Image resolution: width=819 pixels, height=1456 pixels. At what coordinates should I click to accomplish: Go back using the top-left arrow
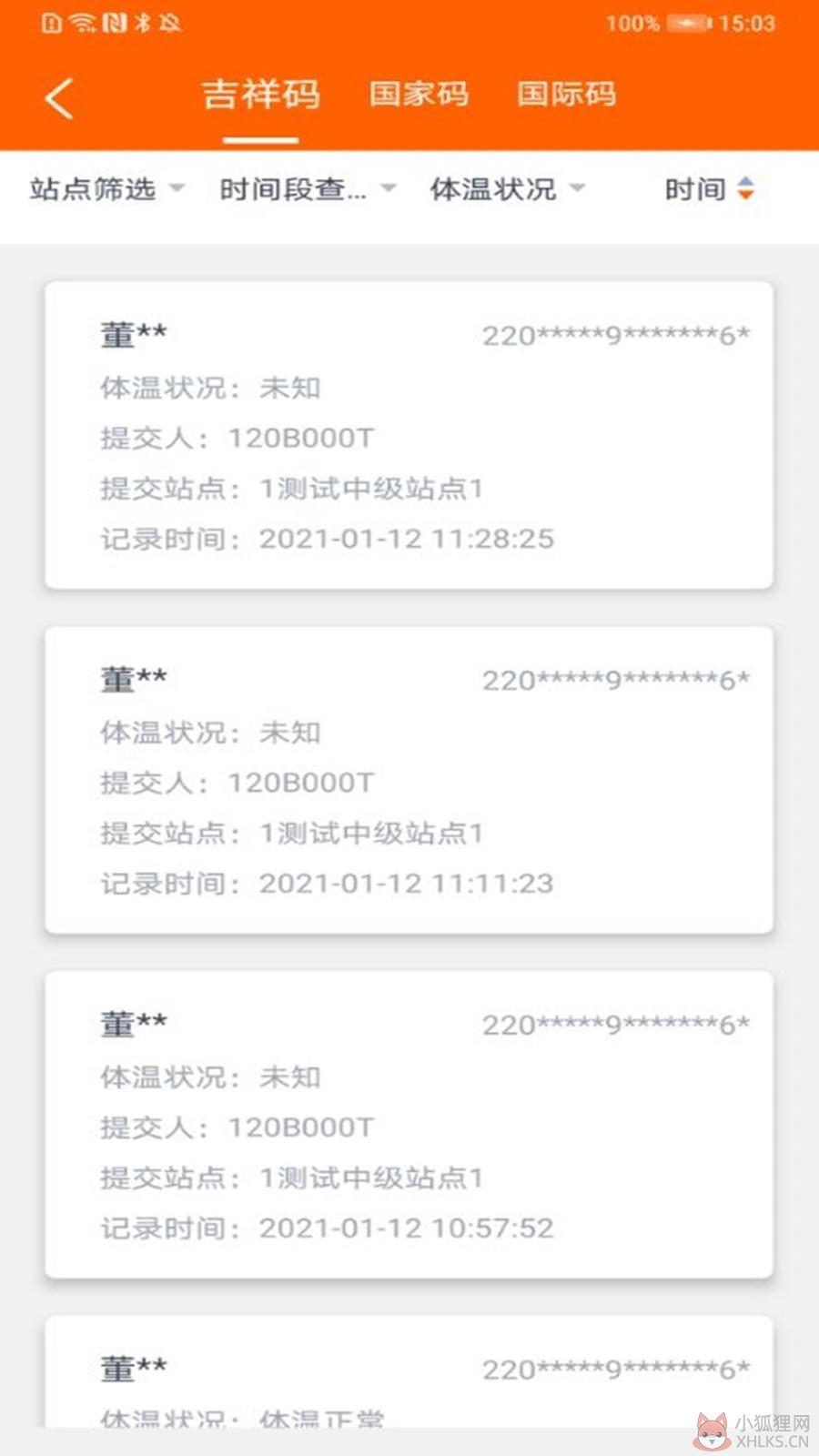59,97
